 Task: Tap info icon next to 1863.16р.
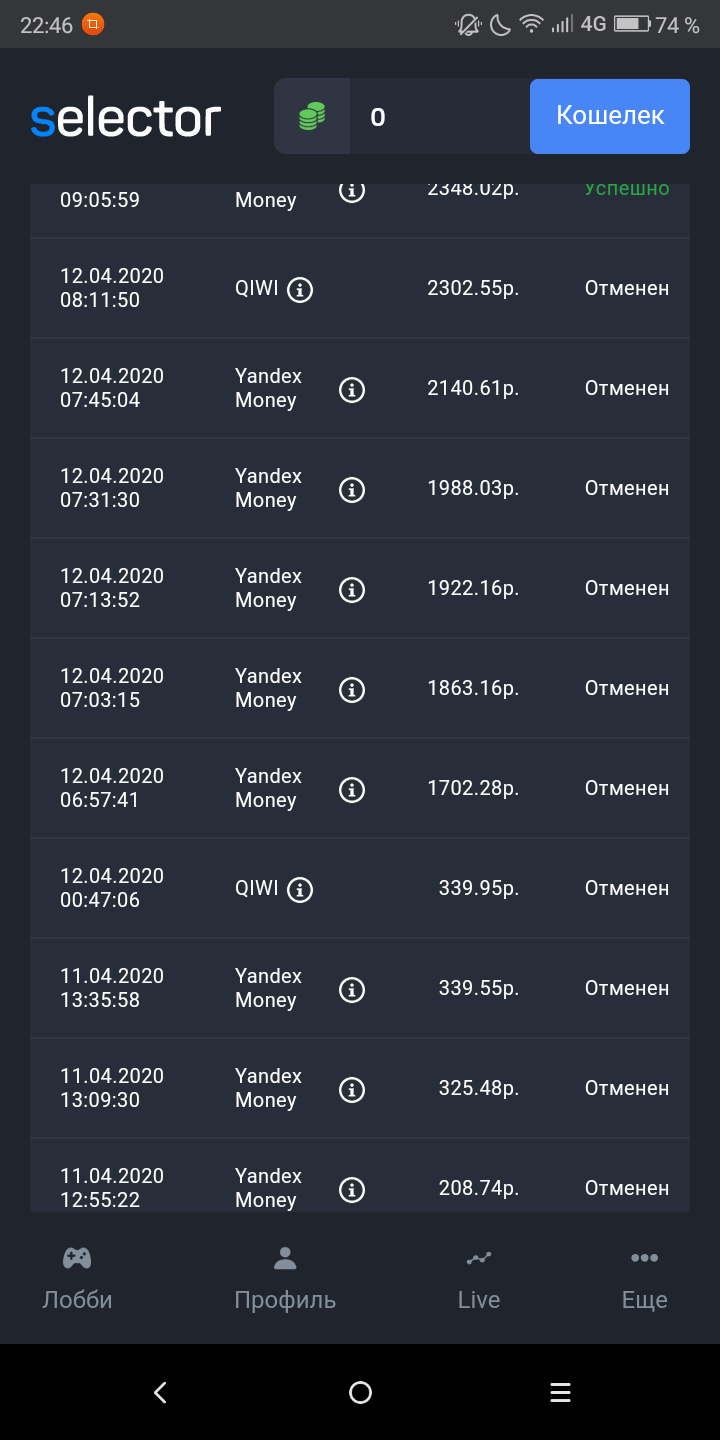351,690
